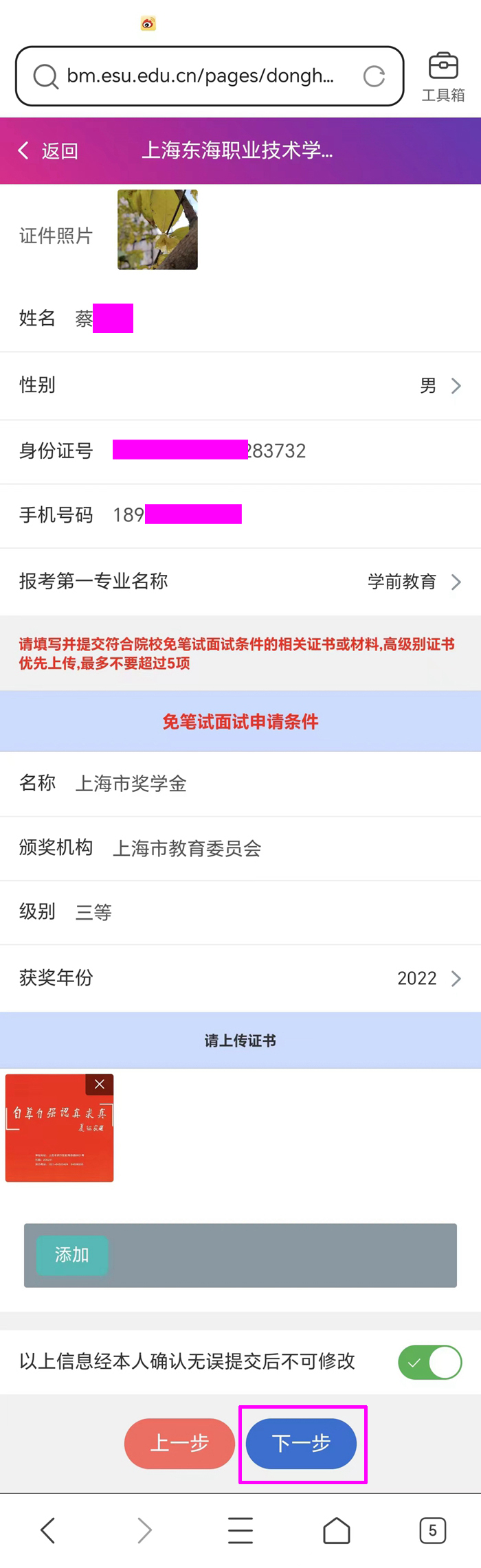481x1568 pixels.
Task: Reload the page with refresh icon
Action: coord(374,76)
